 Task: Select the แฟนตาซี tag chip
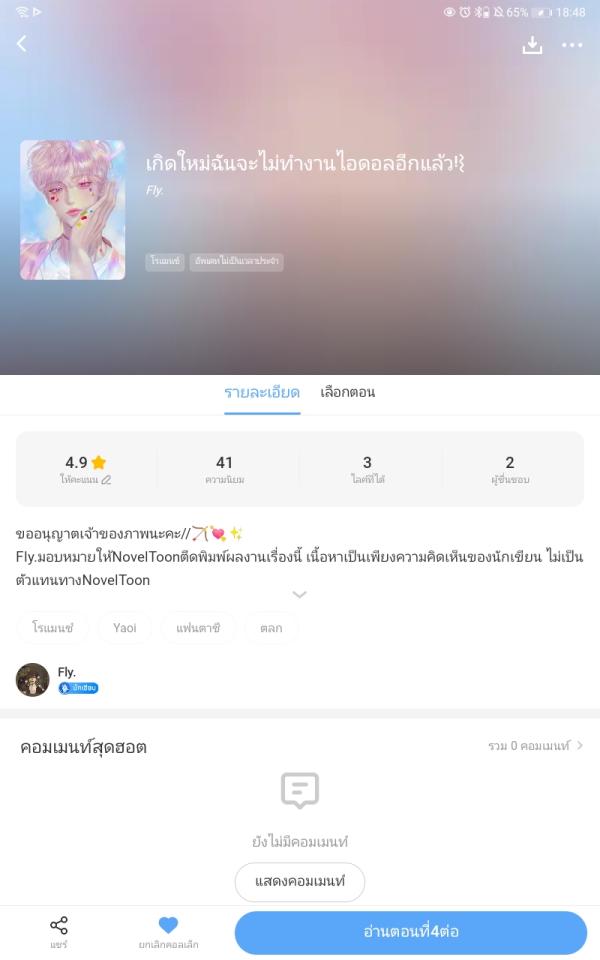pyautogui.click(x=198, y=628)
